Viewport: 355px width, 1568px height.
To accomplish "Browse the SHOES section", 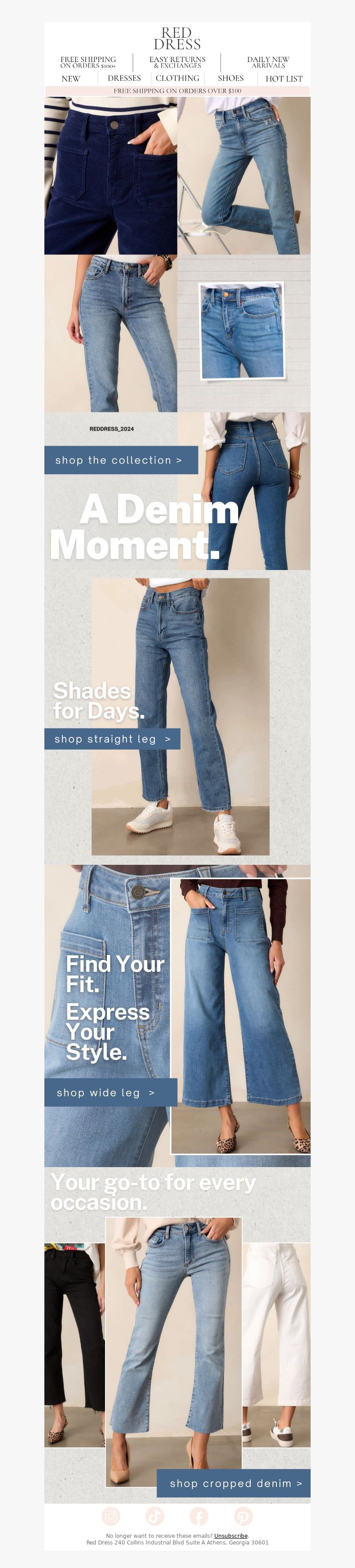I will coord(230,79).
